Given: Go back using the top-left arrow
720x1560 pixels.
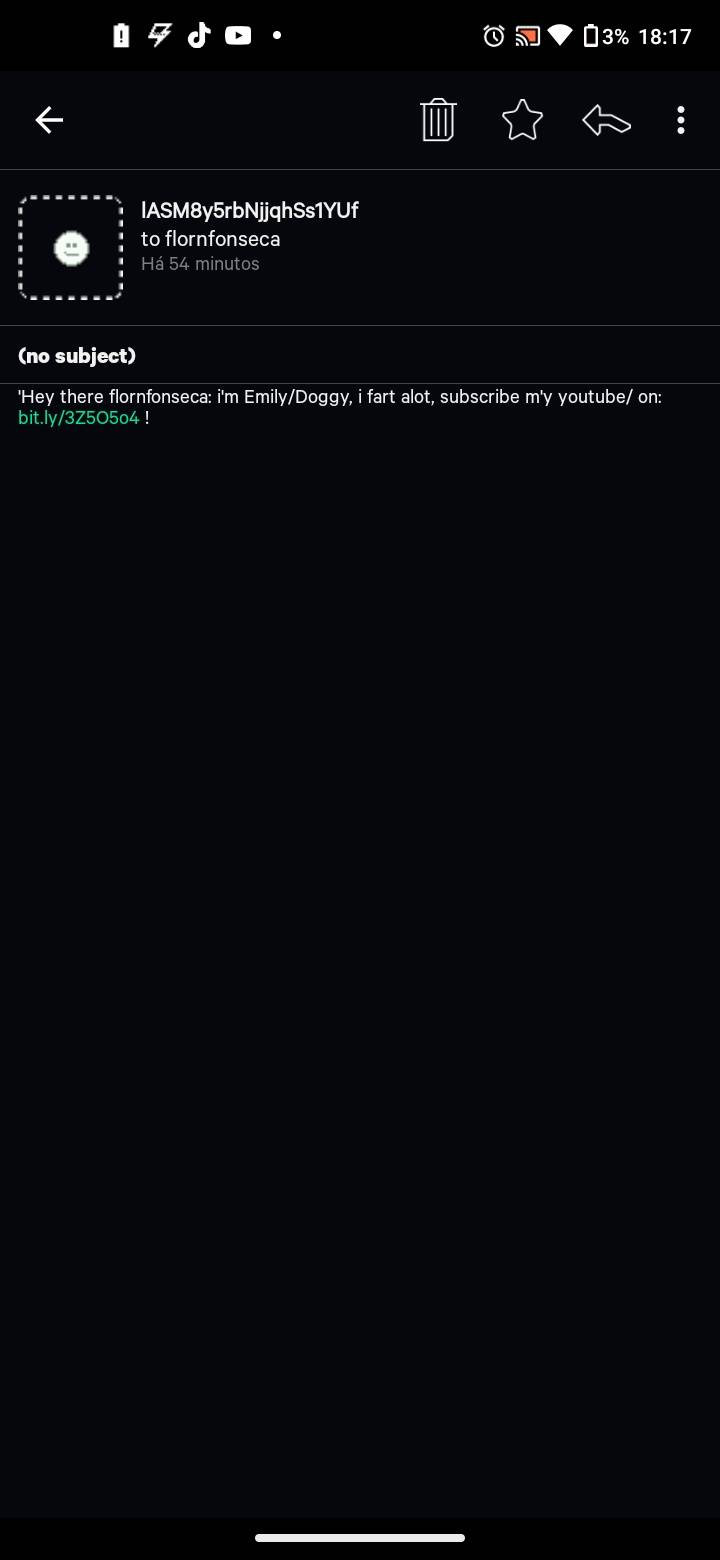Looking at the screenshot, I should coord(49,120).
